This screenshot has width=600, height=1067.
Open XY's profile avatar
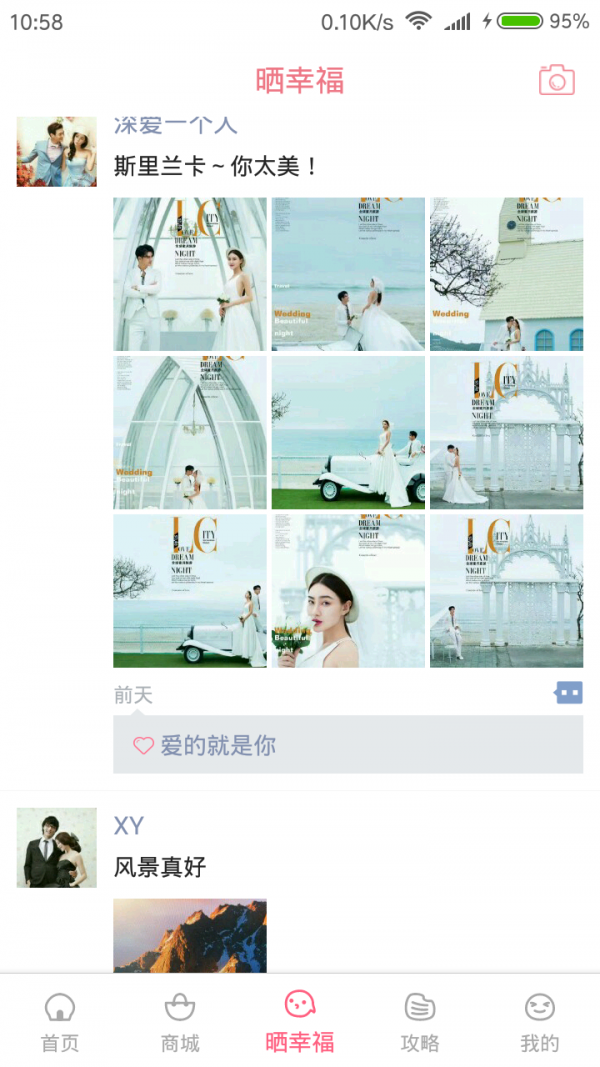click(57, 847)
